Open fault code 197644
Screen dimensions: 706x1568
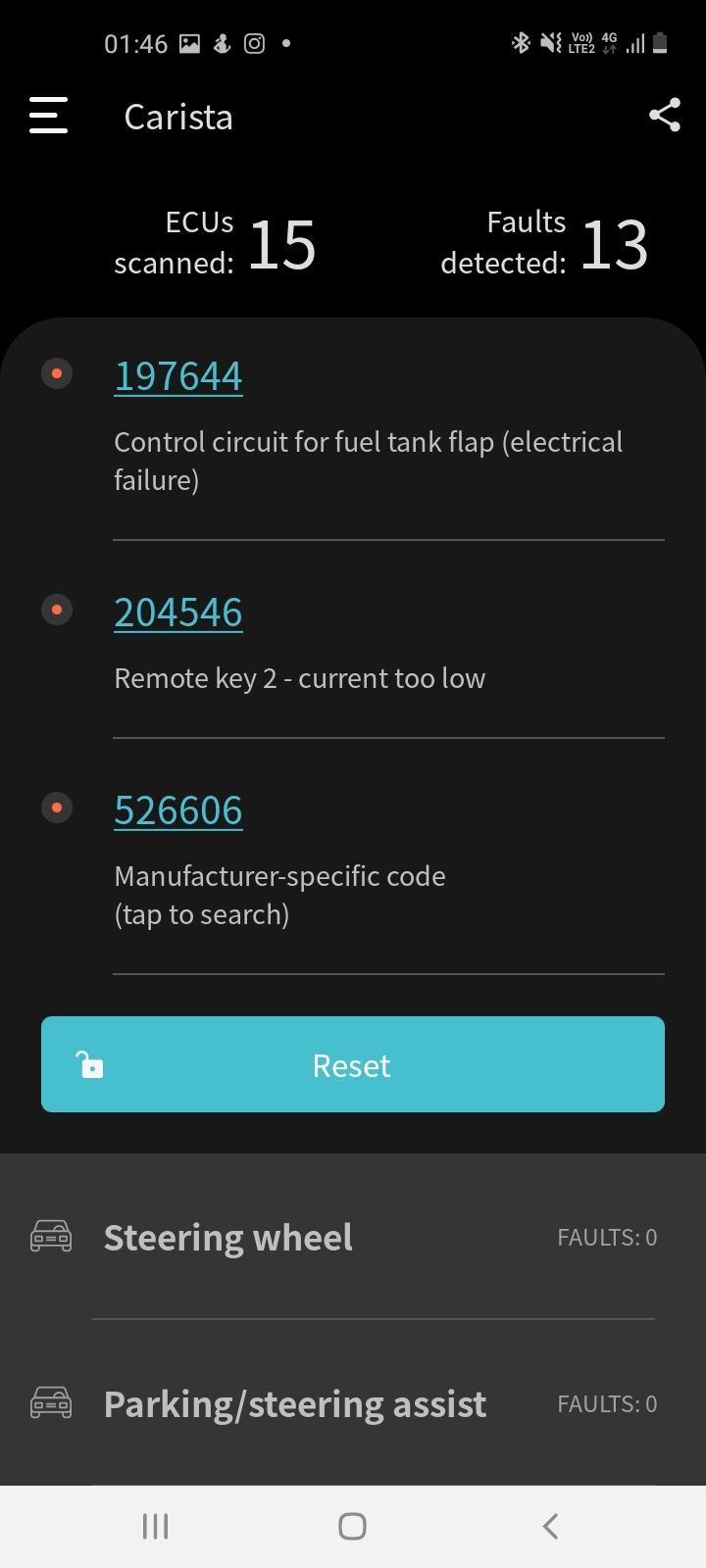pyautogui.click(x=178, y=376)
